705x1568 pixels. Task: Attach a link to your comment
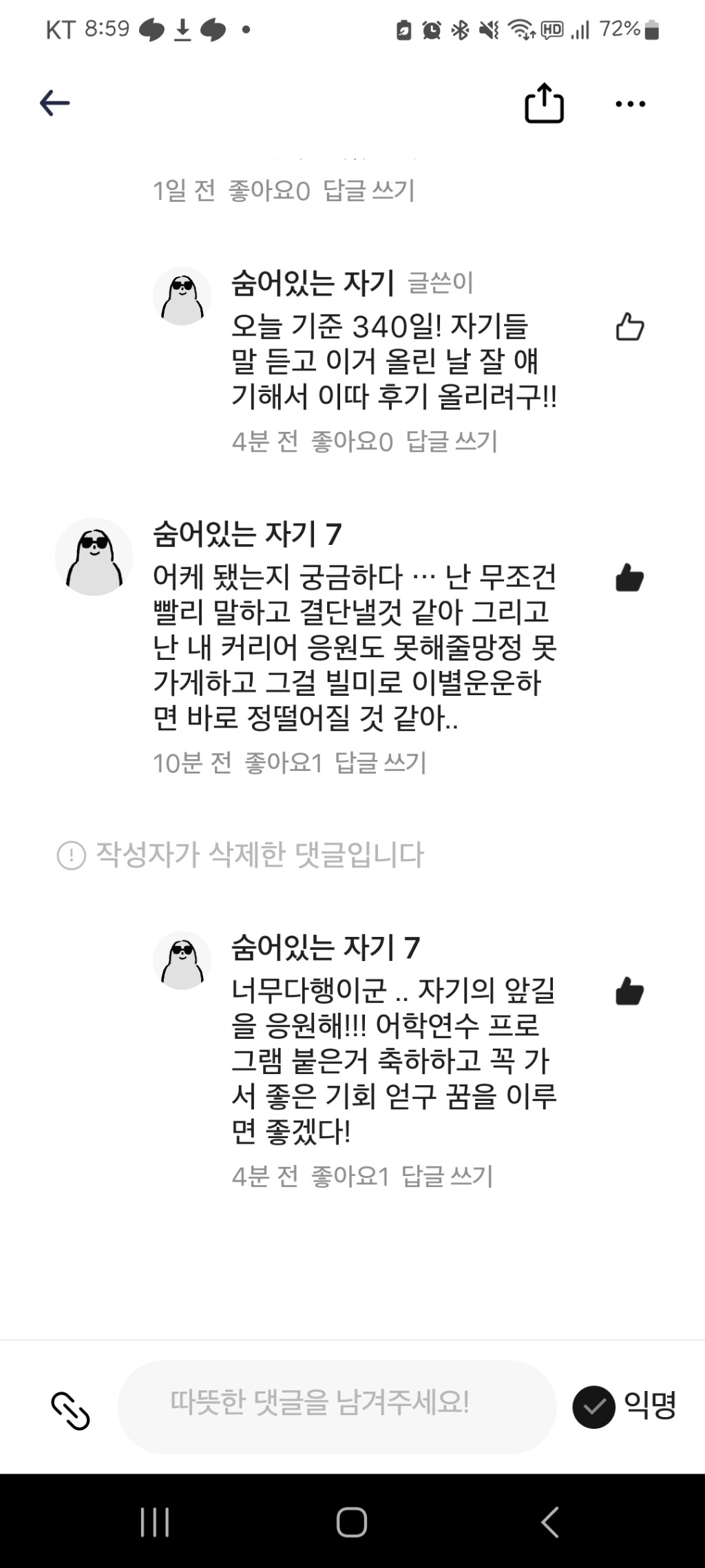point(71,1405)
